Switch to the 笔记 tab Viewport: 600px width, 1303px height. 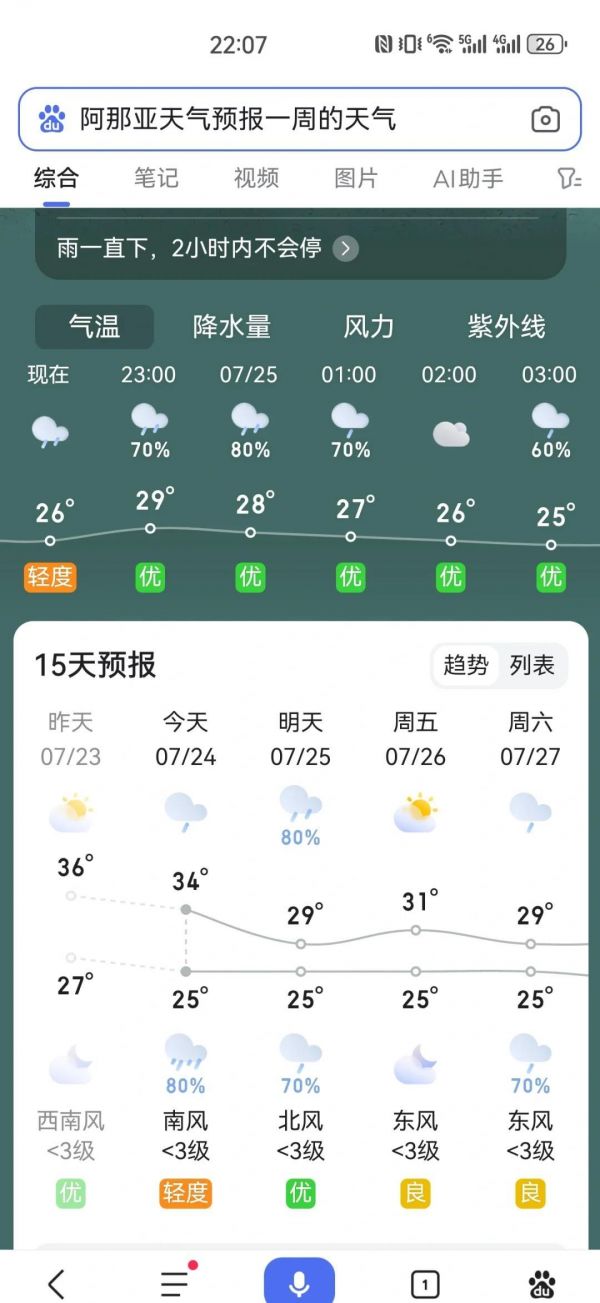tap(156, 178)
